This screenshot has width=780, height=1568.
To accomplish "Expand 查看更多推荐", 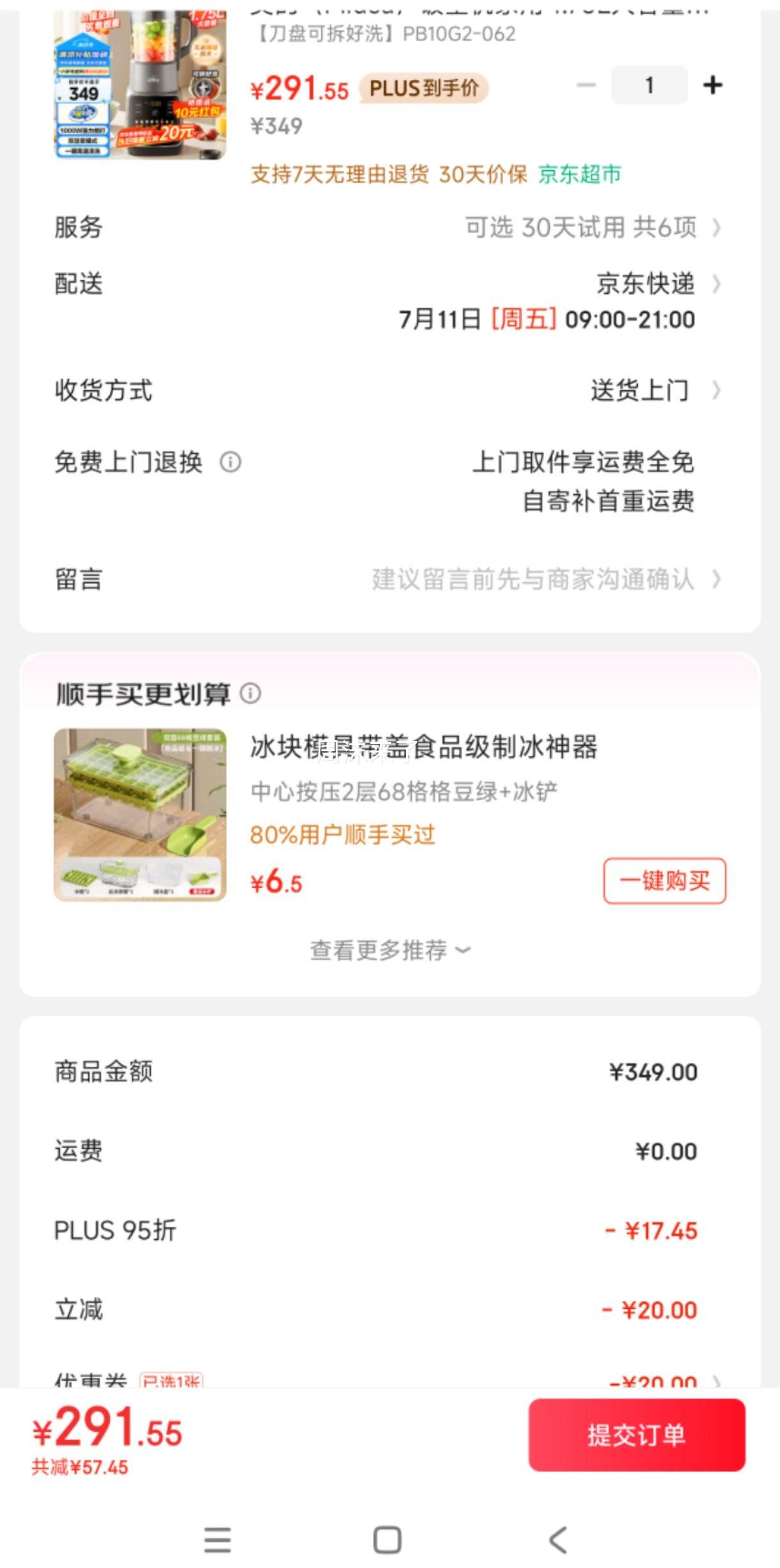I will click(x=390, y=950).
